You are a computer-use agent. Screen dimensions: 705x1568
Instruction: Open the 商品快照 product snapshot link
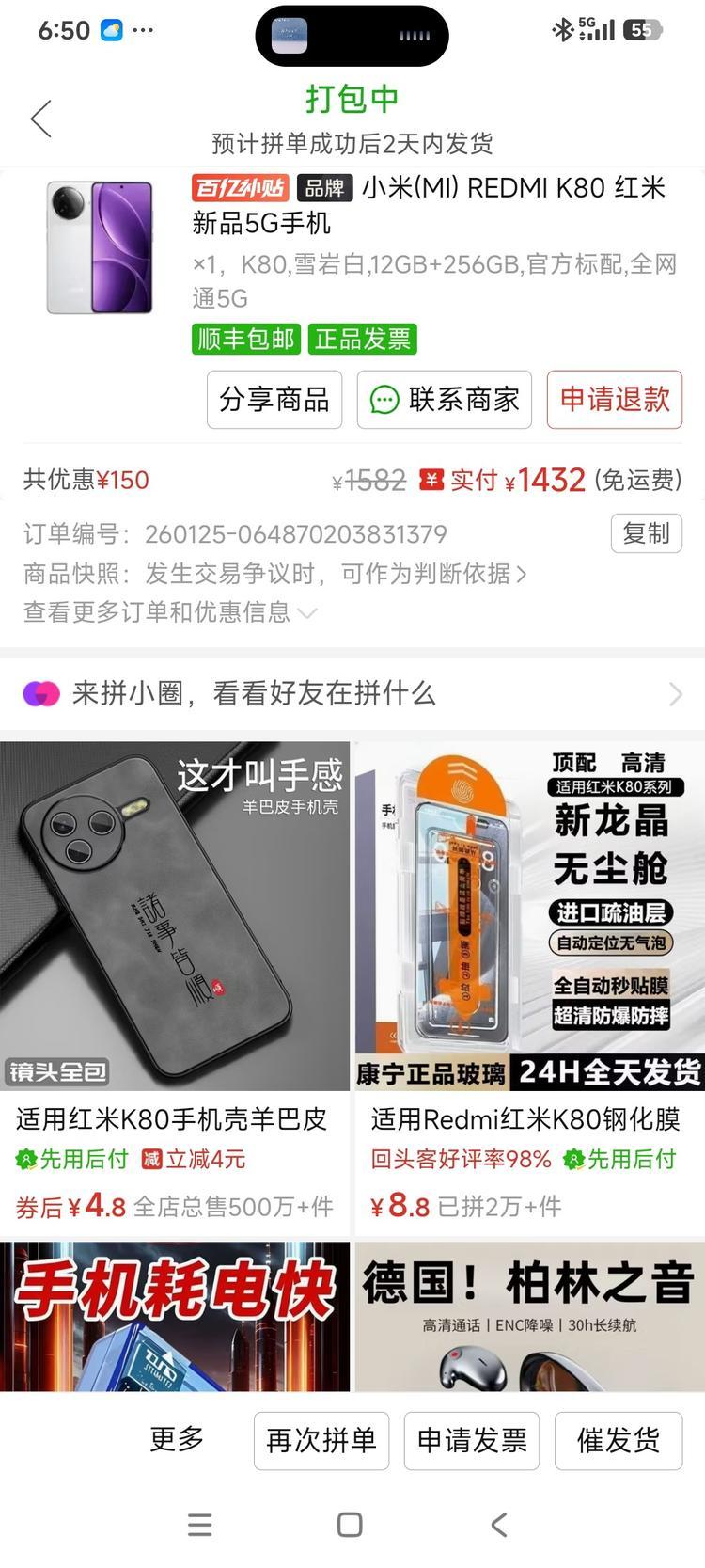(x=274, y=574)
